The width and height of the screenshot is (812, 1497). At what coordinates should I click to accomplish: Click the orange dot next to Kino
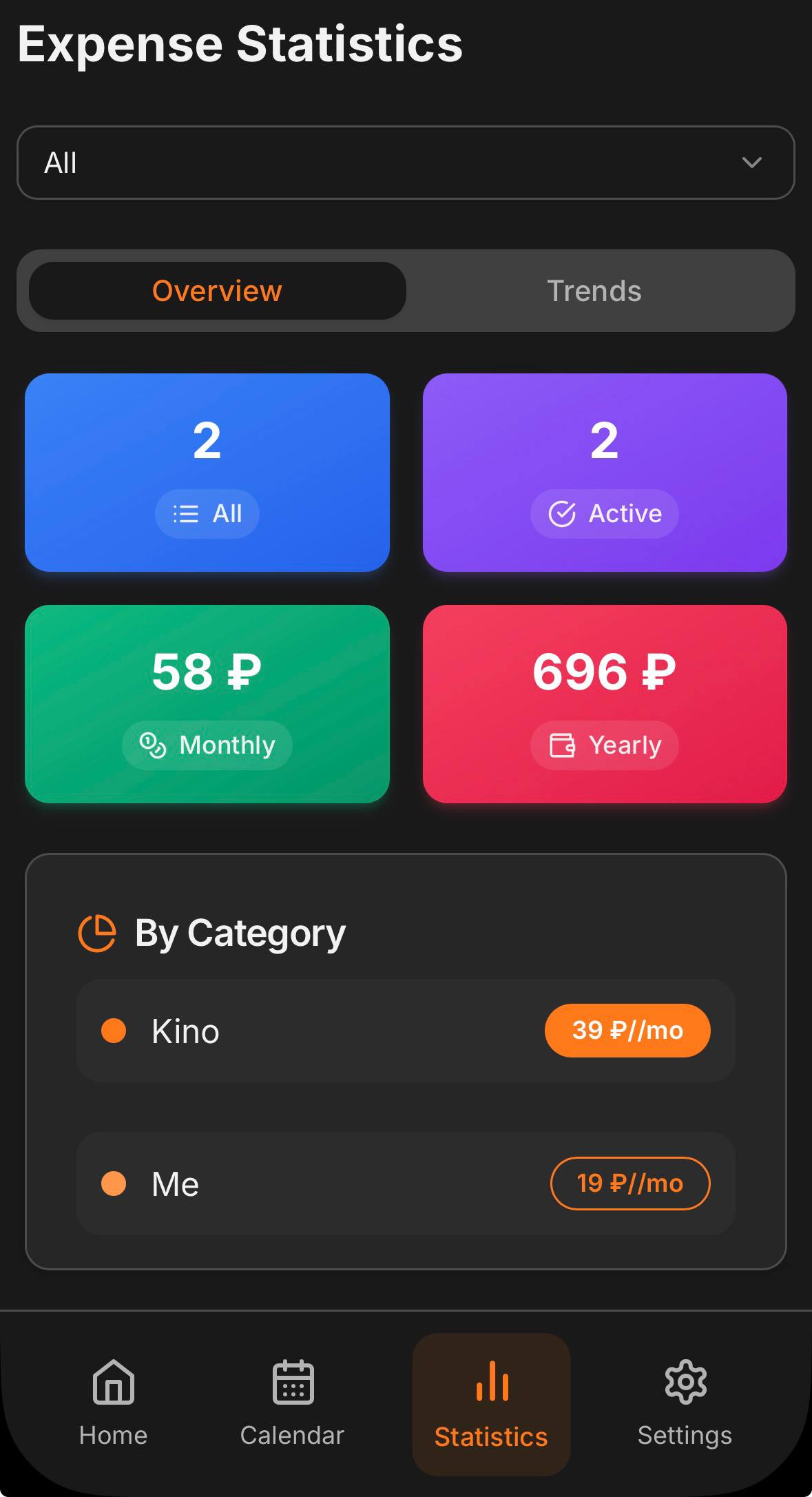(114, 1030)
